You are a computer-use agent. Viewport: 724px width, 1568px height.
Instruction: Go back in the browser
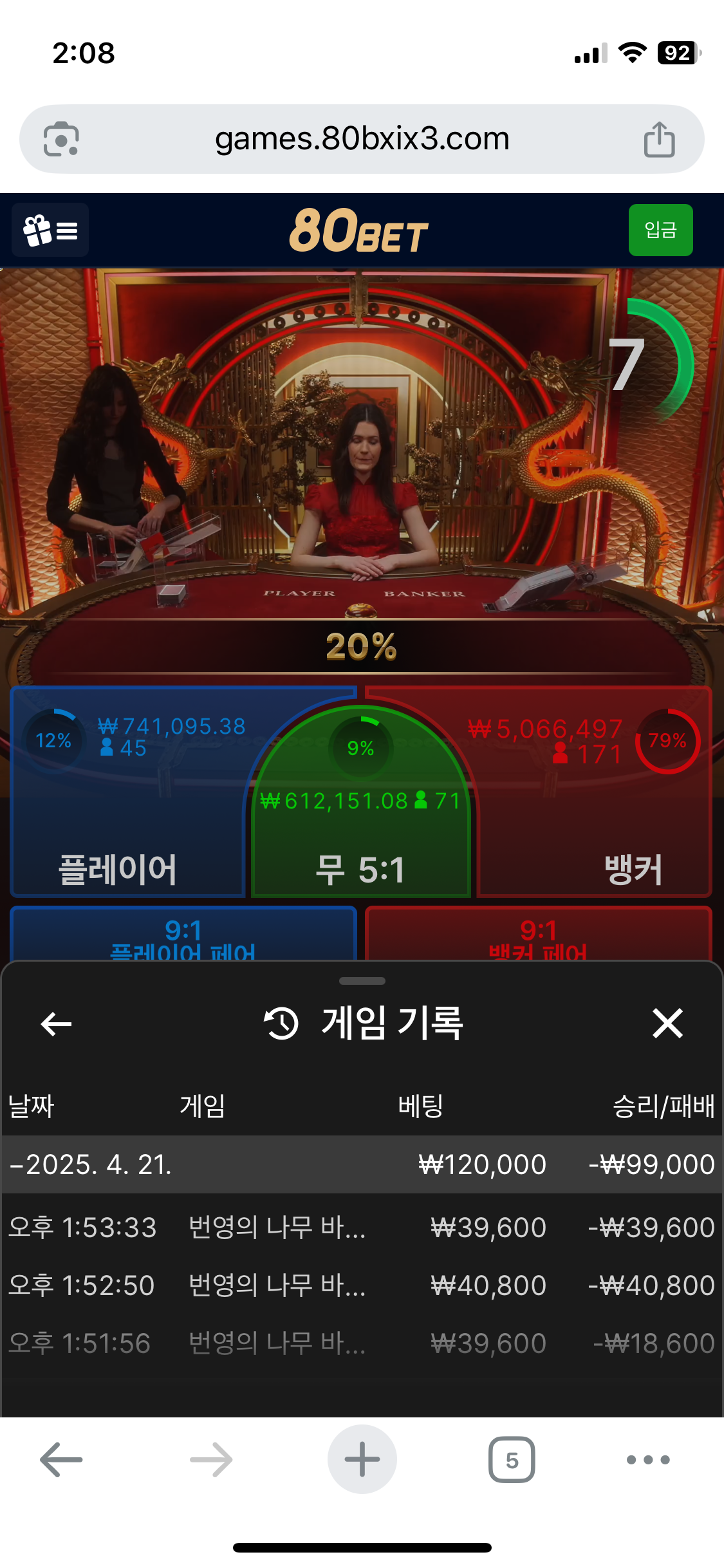[x=61, y=1459]
